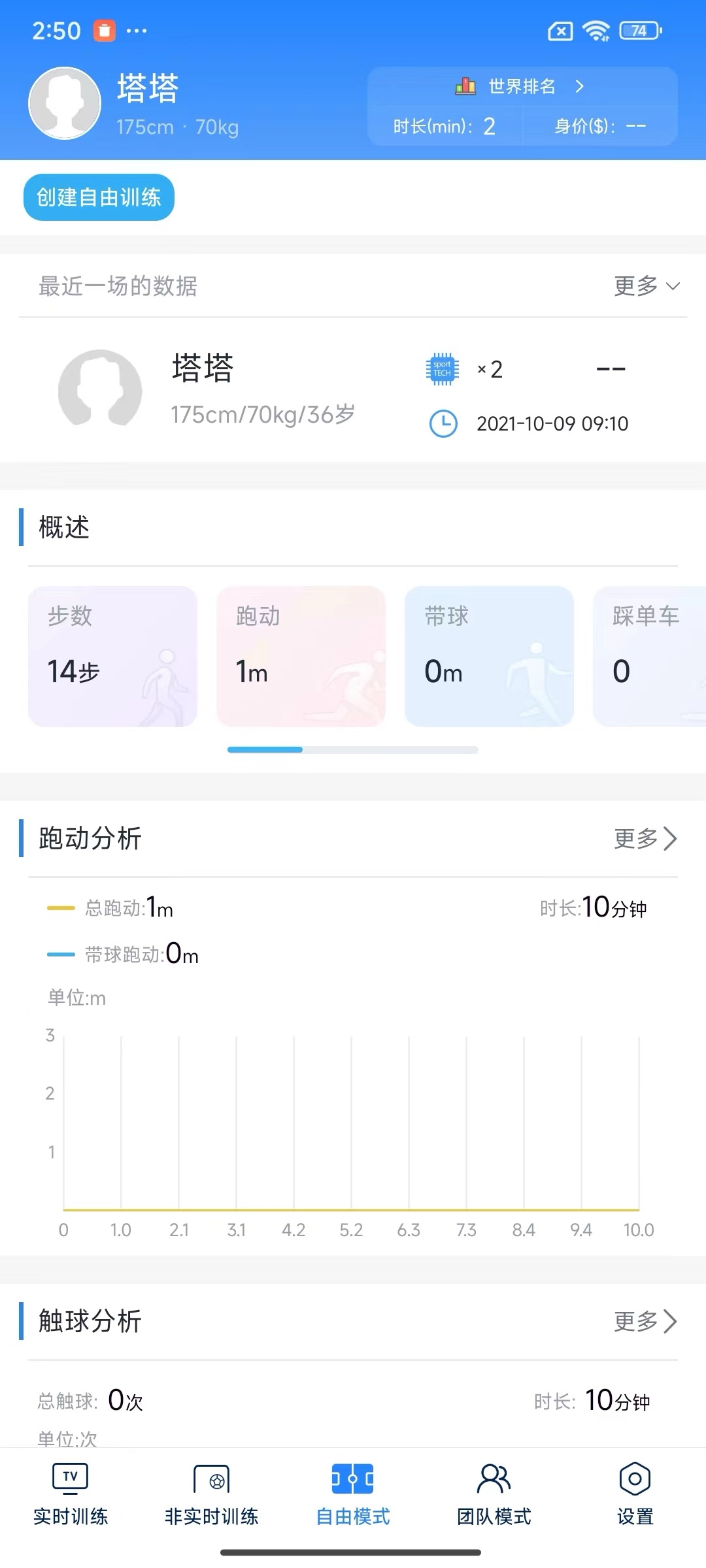Tap the profile avatar beside 塔塔 in header
The height and width of the screenshot is (1568, 706).
[x=65, y=103]
